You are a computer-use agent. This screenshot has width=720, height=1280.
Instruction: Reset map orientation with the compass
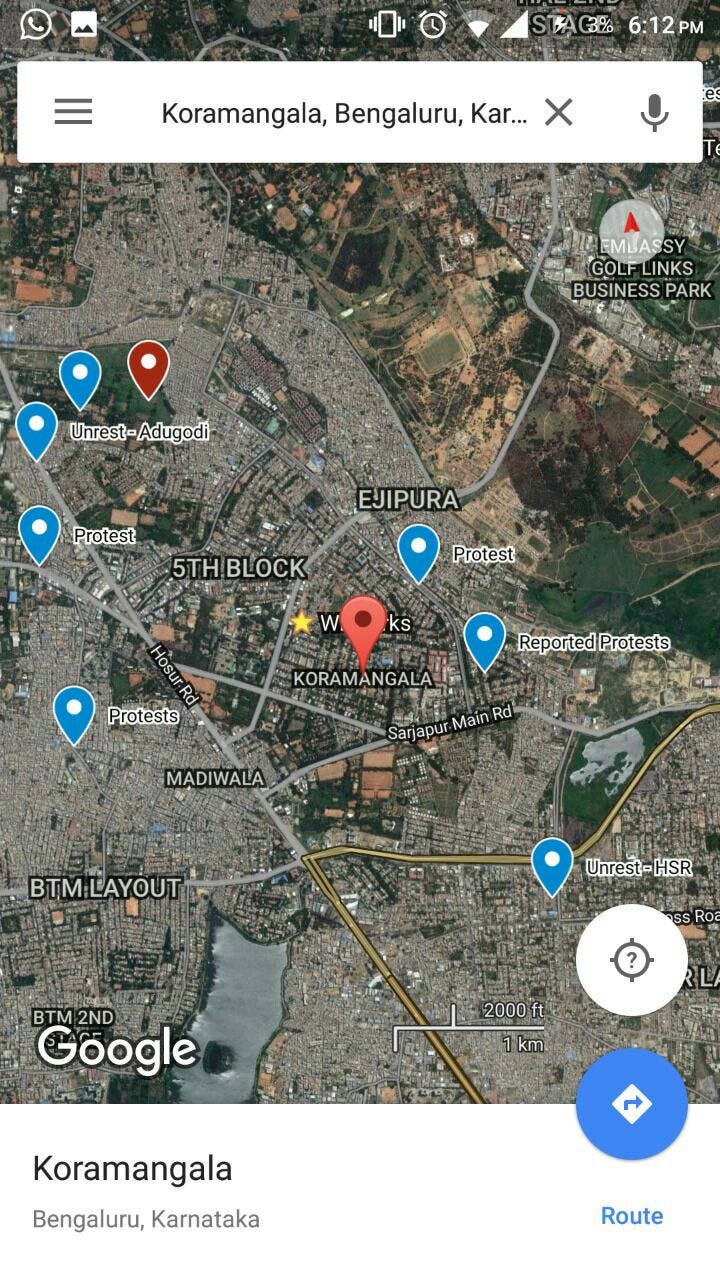(x=631, y=232)
